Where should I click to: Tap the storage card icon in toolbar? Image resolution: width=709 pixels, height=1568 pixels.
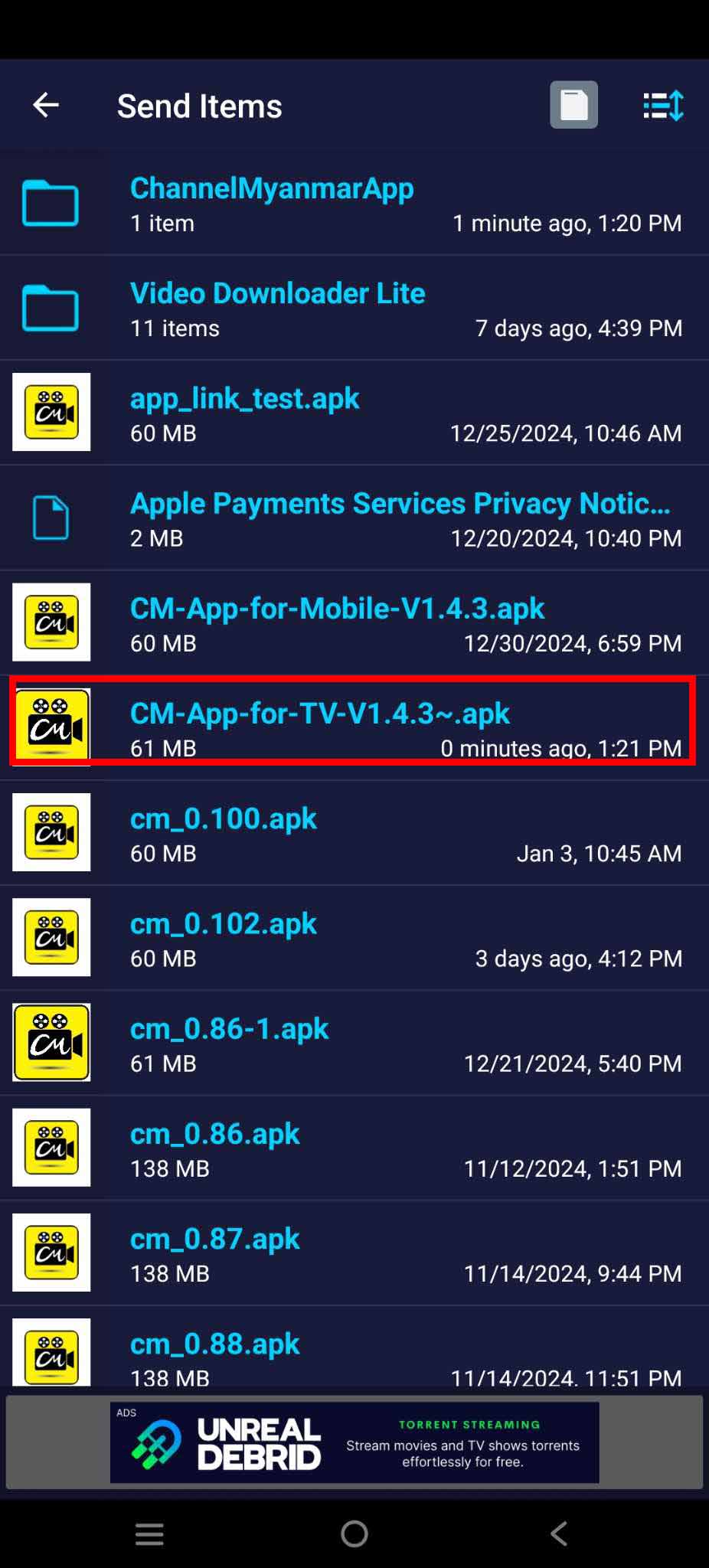[573, 105]
